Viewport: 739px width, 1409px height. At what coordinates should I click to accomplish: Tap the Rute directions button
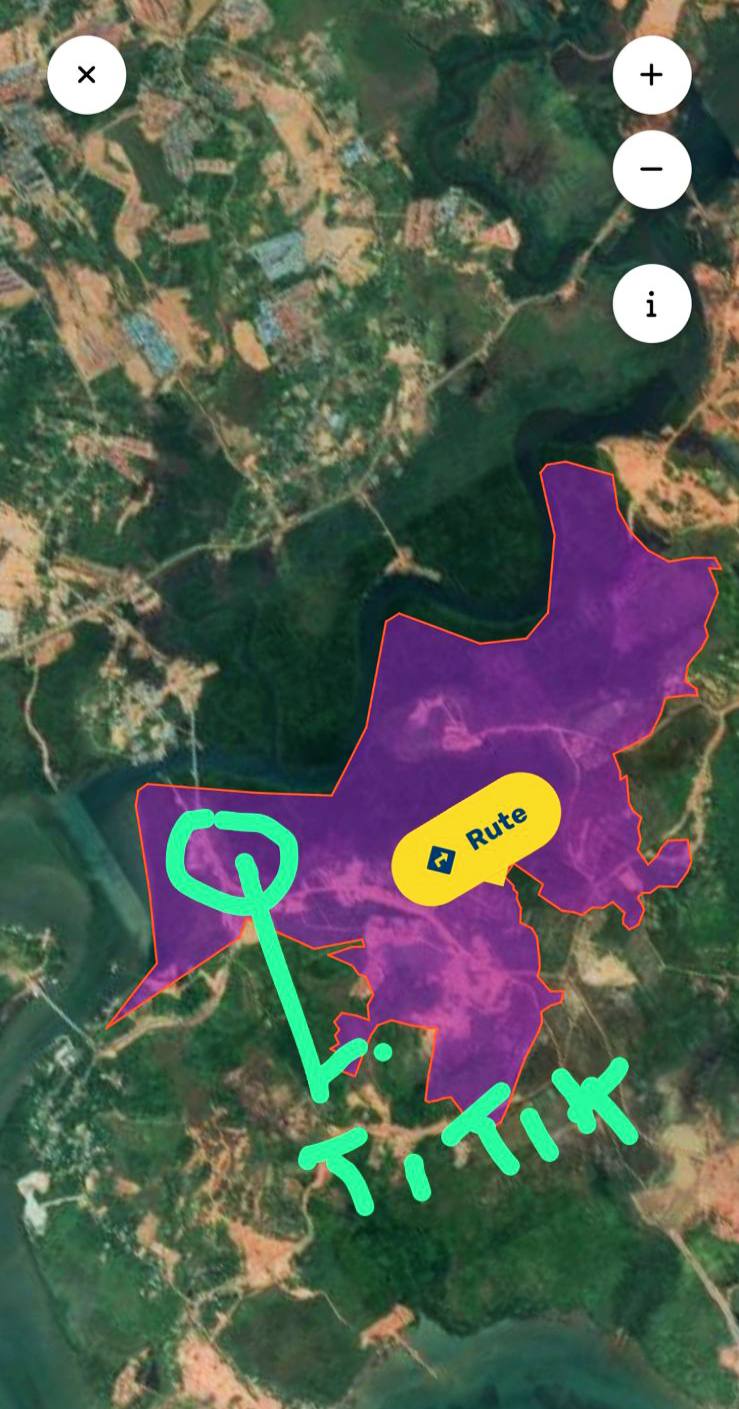(x=476, y=838)
